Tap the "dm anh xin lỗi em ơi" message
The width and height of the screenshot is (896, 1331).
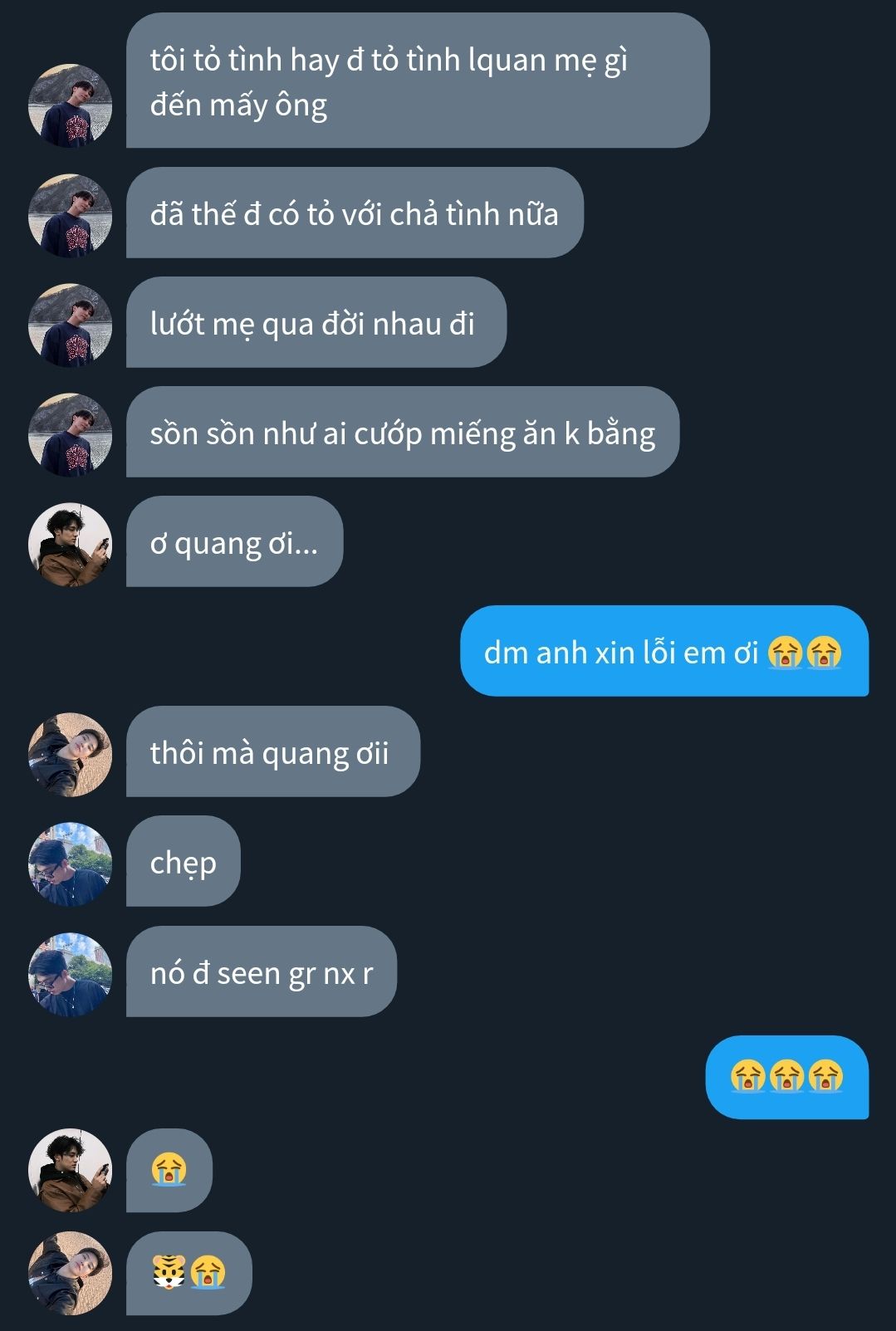click(x=663, y=652)
